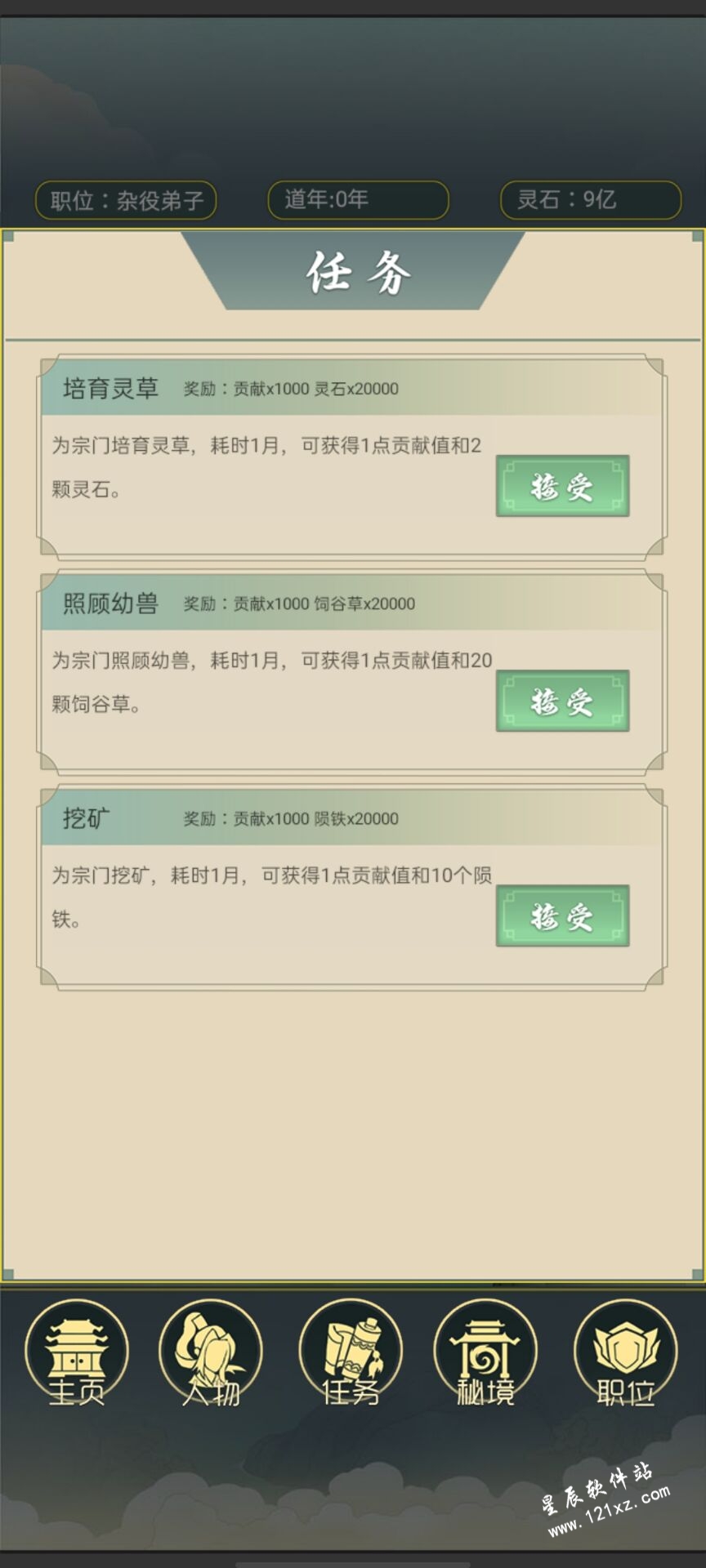This screenshot has width=706, height=1568.
Task: Accept the 挖矿 mining task
Action: click(562, 916)
